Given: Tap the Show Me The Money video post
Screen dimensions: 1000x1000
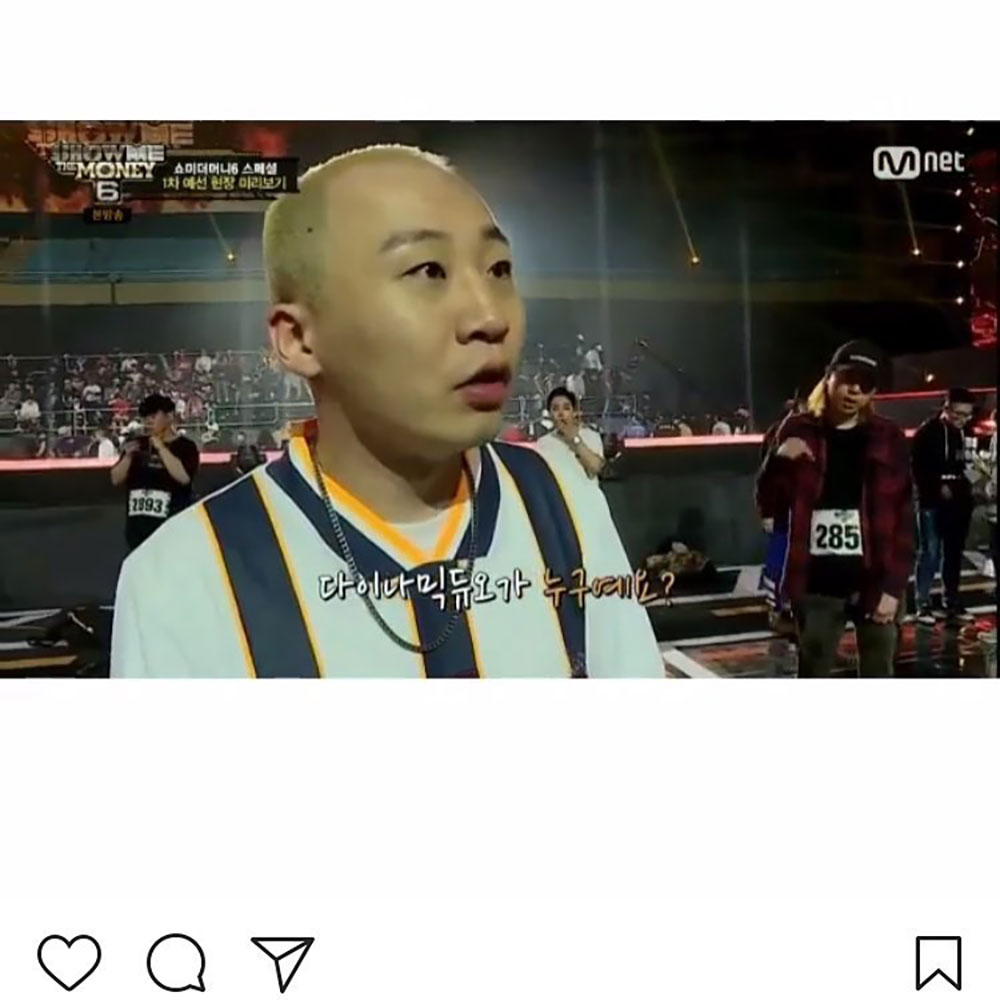Looking at the screenshot, I should pyautogui.click(x=500, y=400).
